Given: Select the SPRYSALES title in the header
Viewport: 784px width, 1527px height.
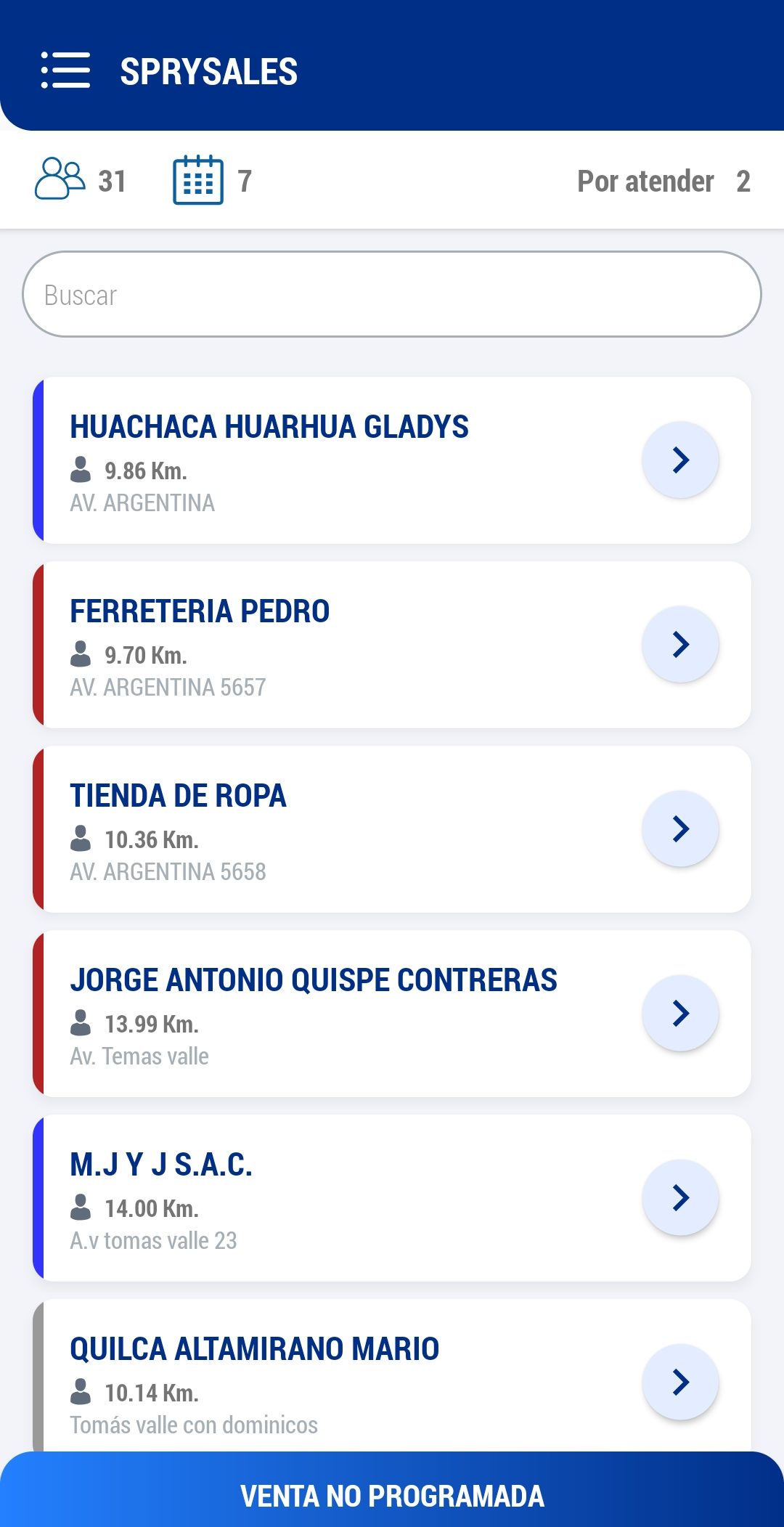Looking at the screenshot, I should (x=208, y=70).
